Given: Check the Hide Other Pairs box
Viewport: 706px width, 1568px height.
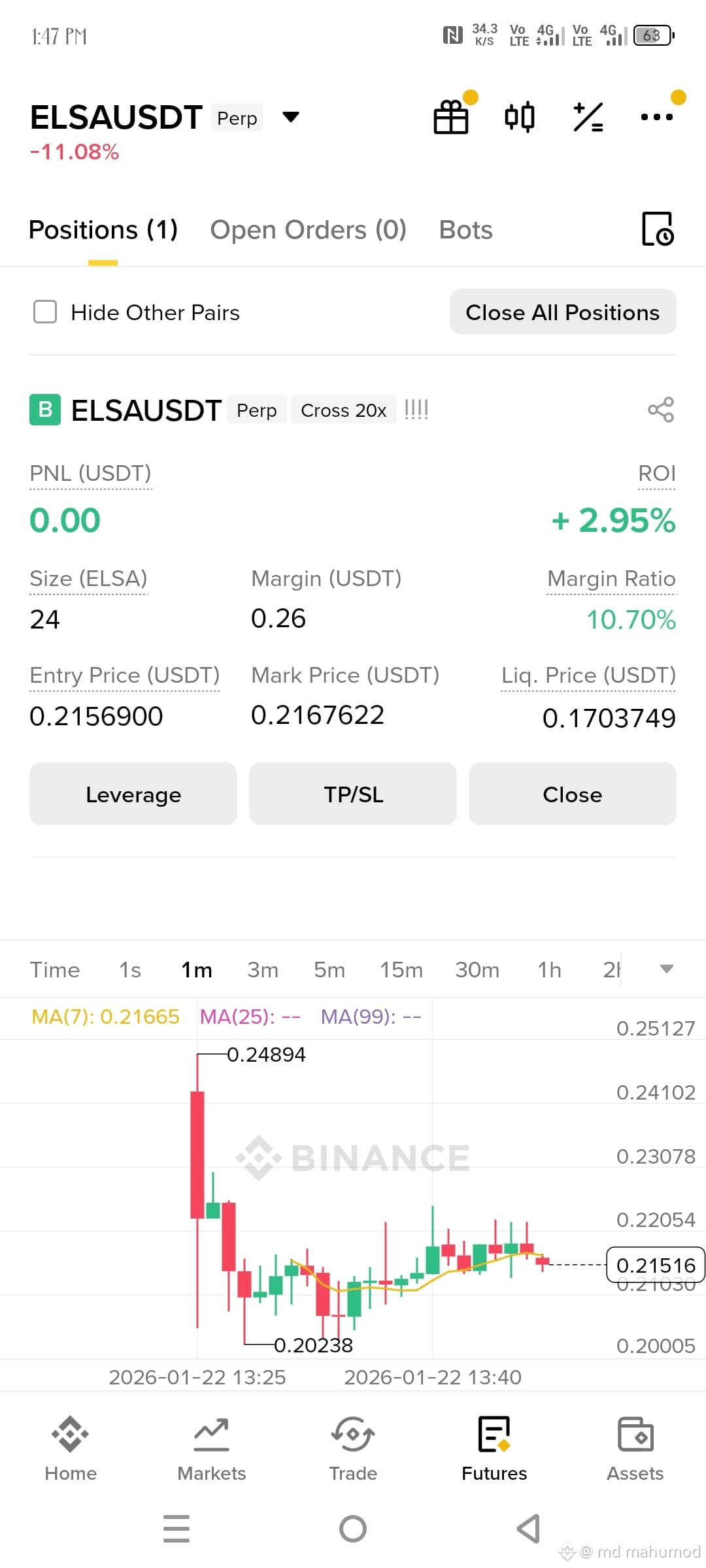Looking at the screenshot, I should pyautogui.click(x=45, y=312).
